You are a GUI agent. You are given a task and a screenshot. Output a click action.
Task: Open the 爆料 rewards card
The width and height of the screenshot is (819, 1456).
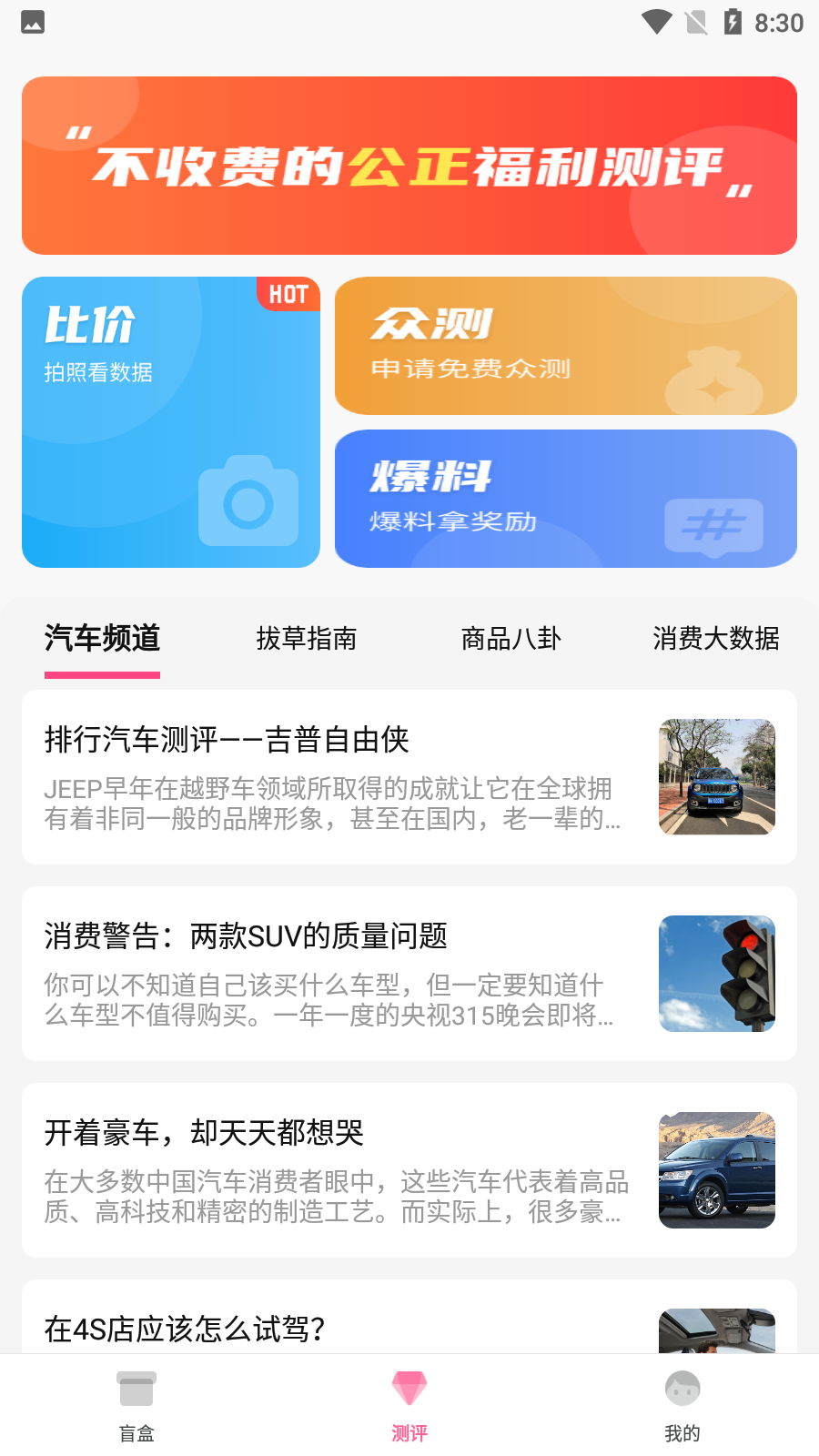tap(566, 499)
